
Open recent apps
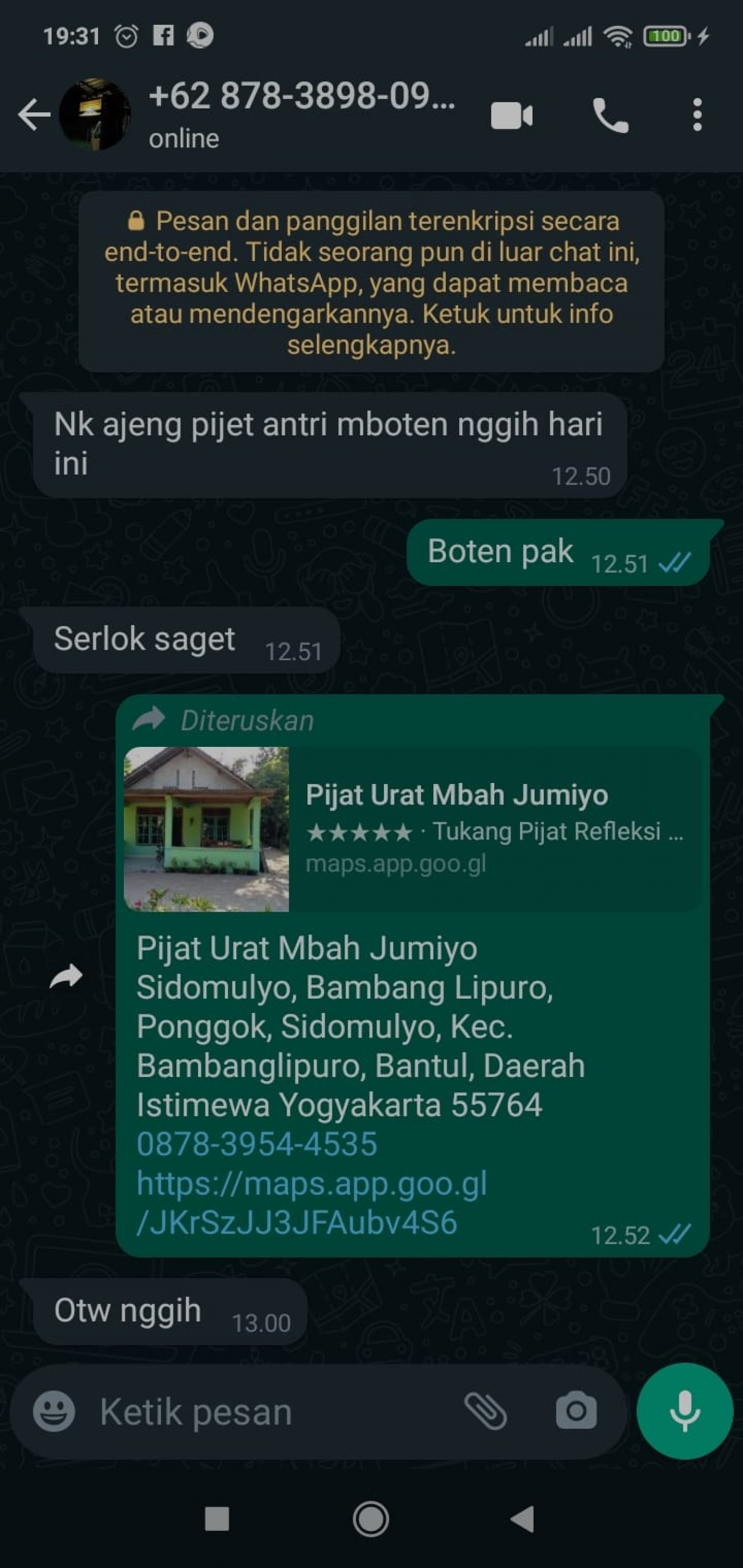(217, 1519)
